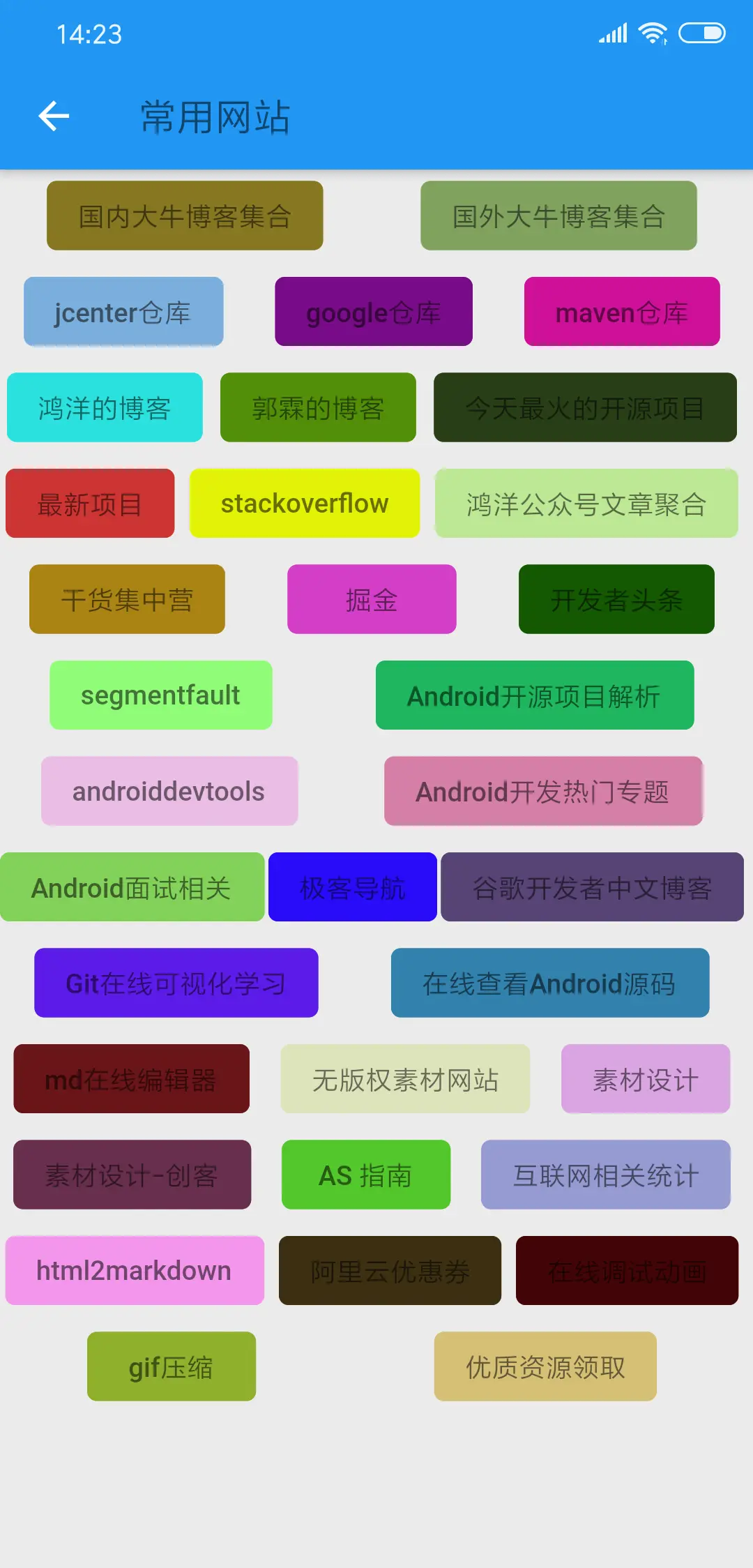Open 今天最火的开源项目
This screenshot has height=1568, width=753.
[x=585, y=407]
